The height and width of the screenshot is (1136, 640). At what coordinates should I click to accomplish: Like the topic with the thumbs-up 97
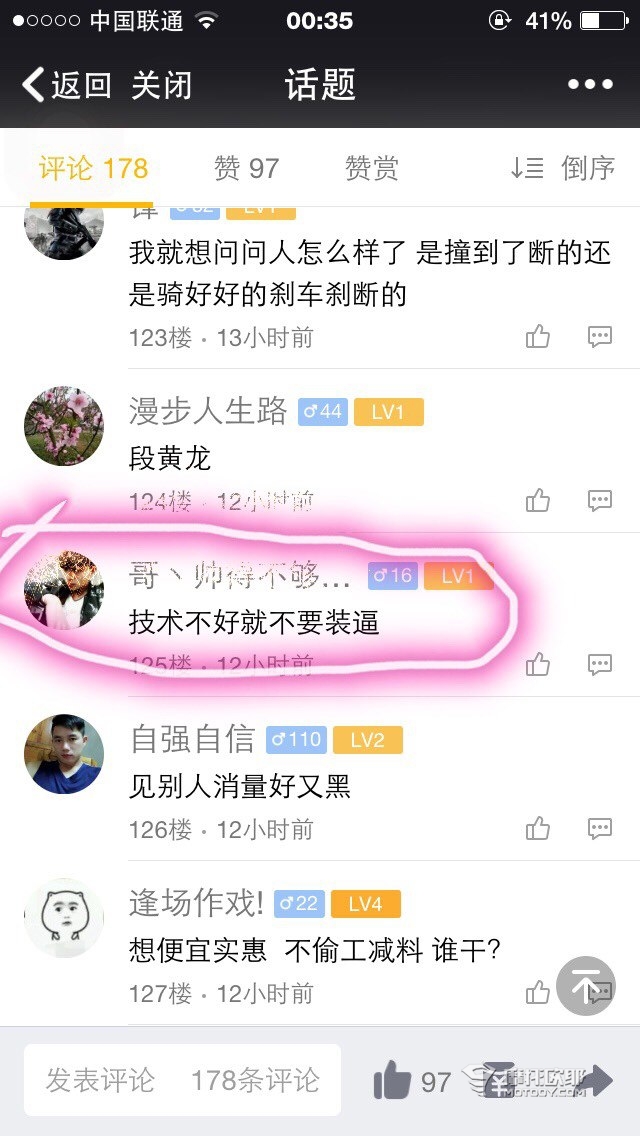pyautogui.click(x=394, y=1081)
